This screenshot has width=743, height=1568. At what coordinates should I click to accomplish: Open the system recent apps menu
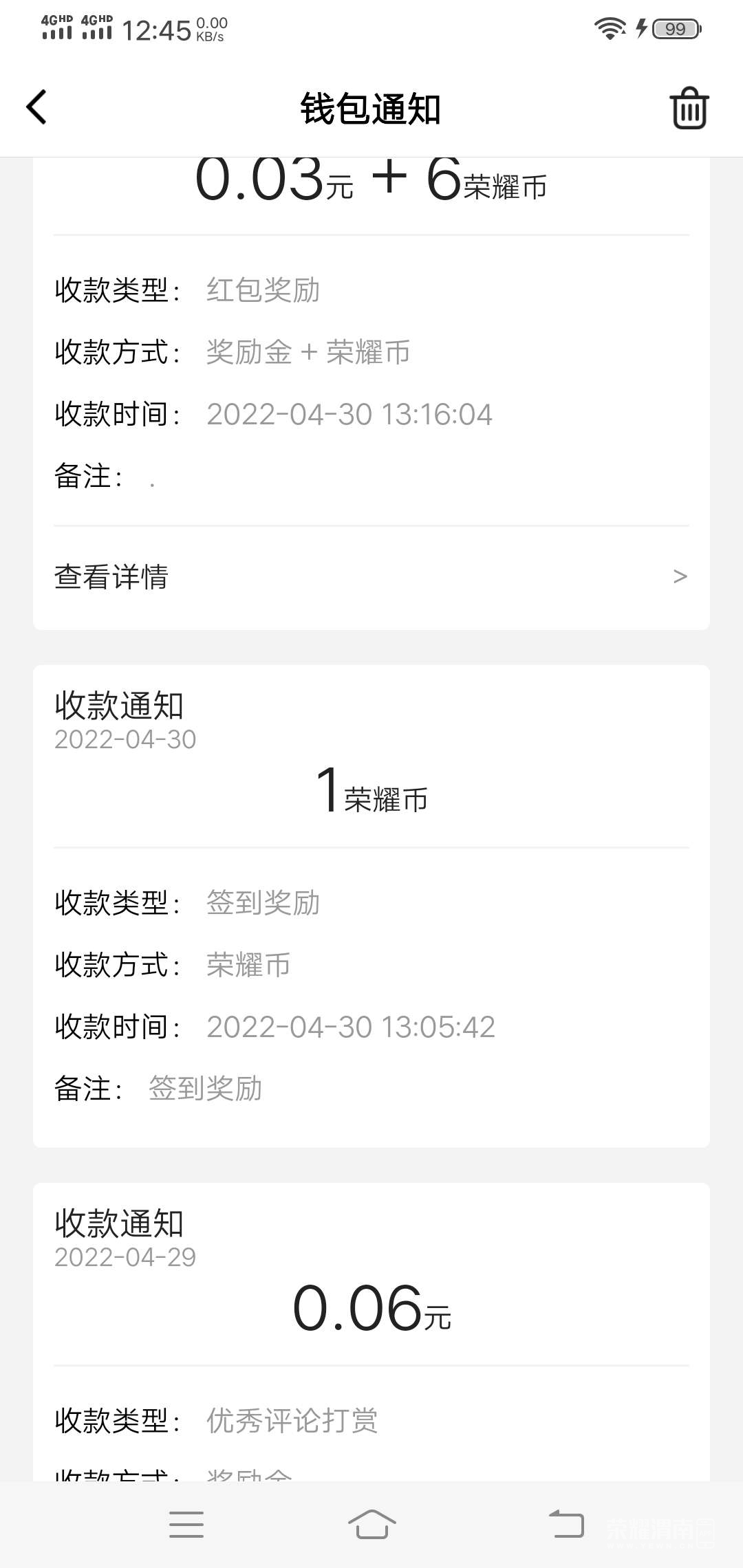[186, 1524]
